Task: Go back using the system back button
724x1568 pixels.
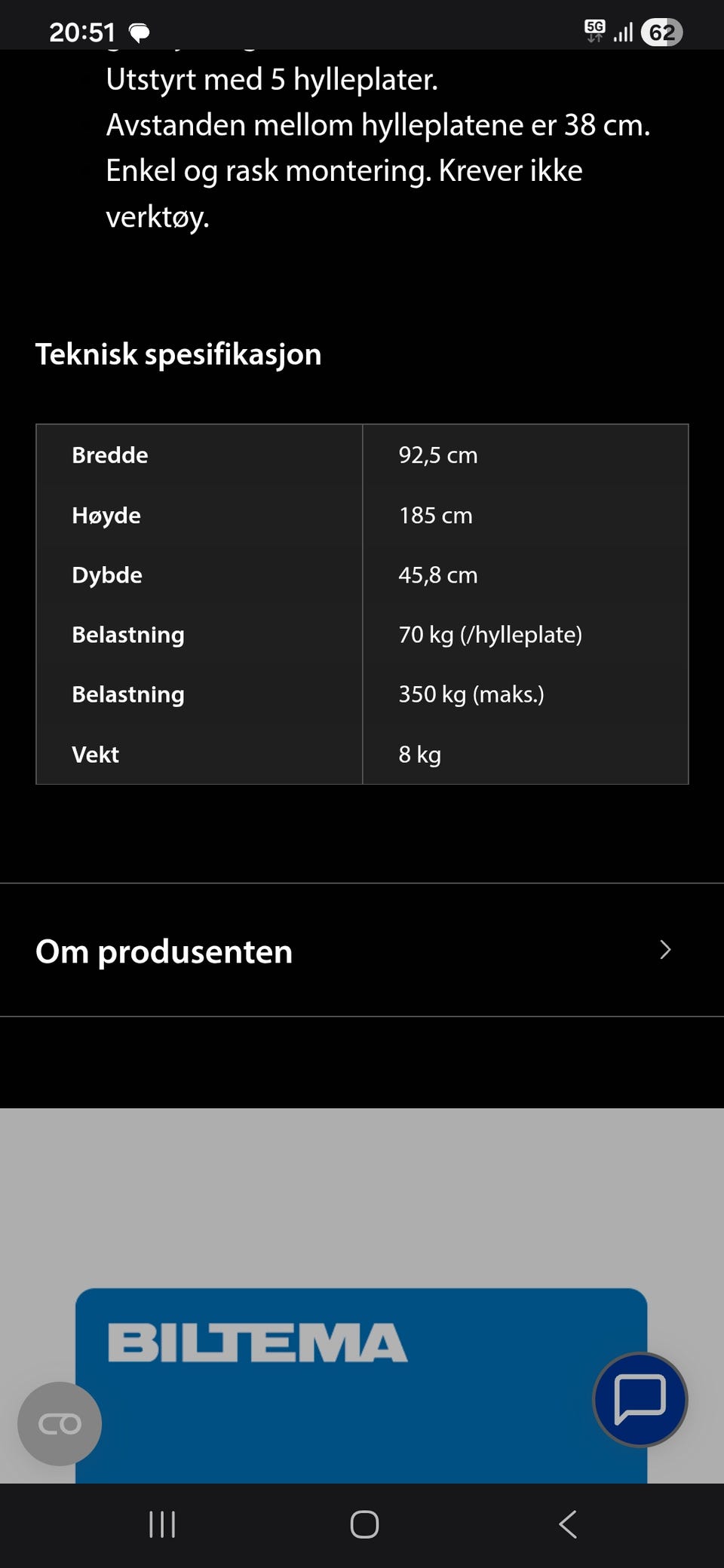Action: tap(568, 1524)
